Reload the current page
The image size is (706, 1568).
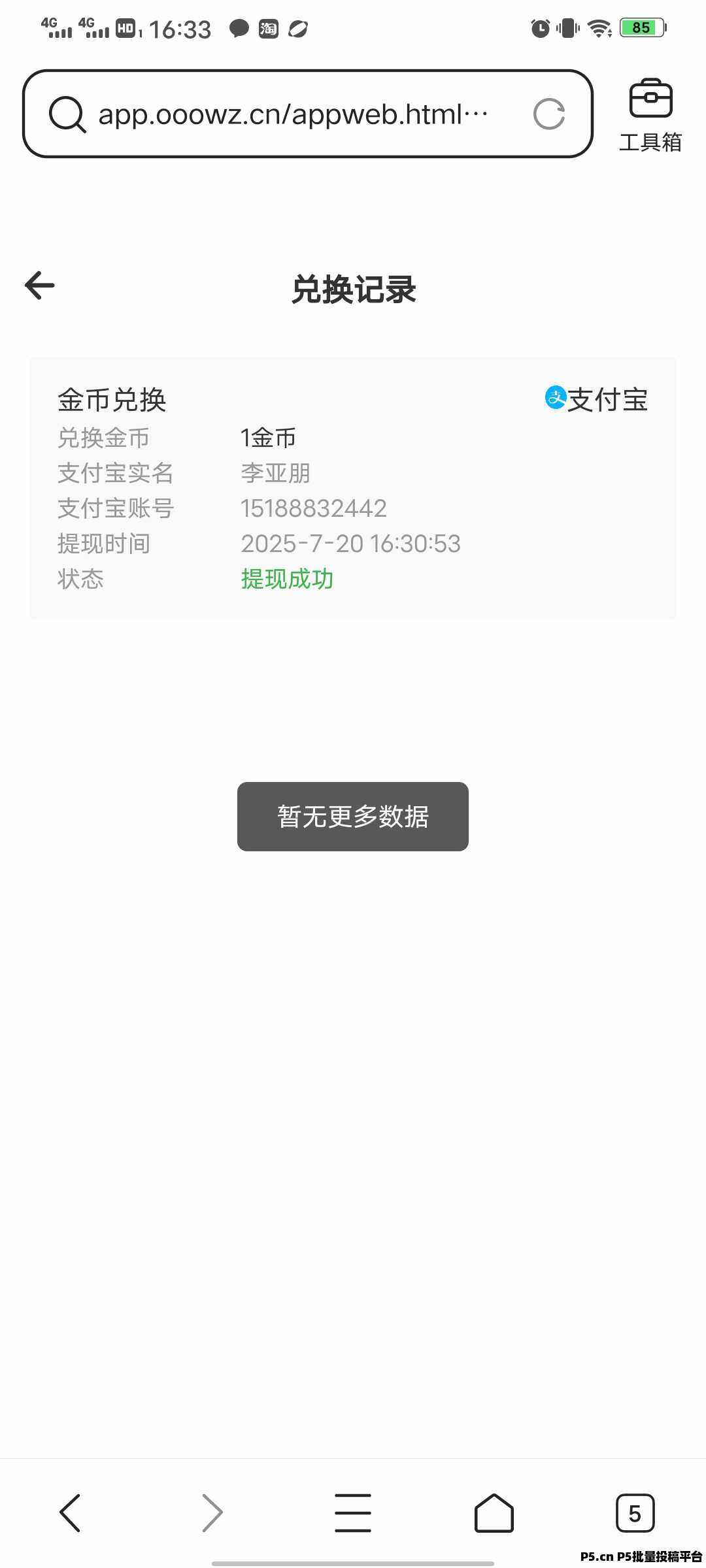[x=548, y=114]
